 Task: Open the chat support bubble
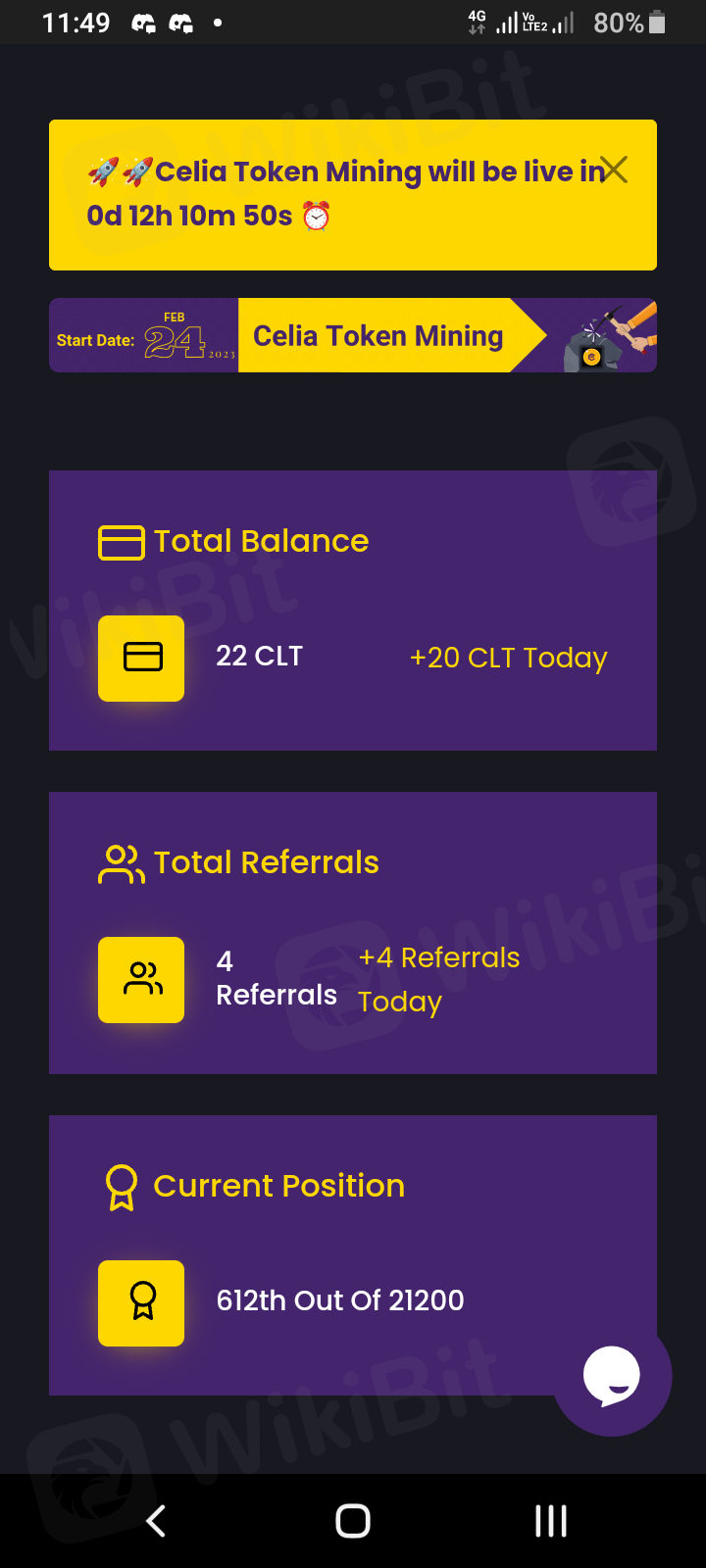pos(612,1376)
